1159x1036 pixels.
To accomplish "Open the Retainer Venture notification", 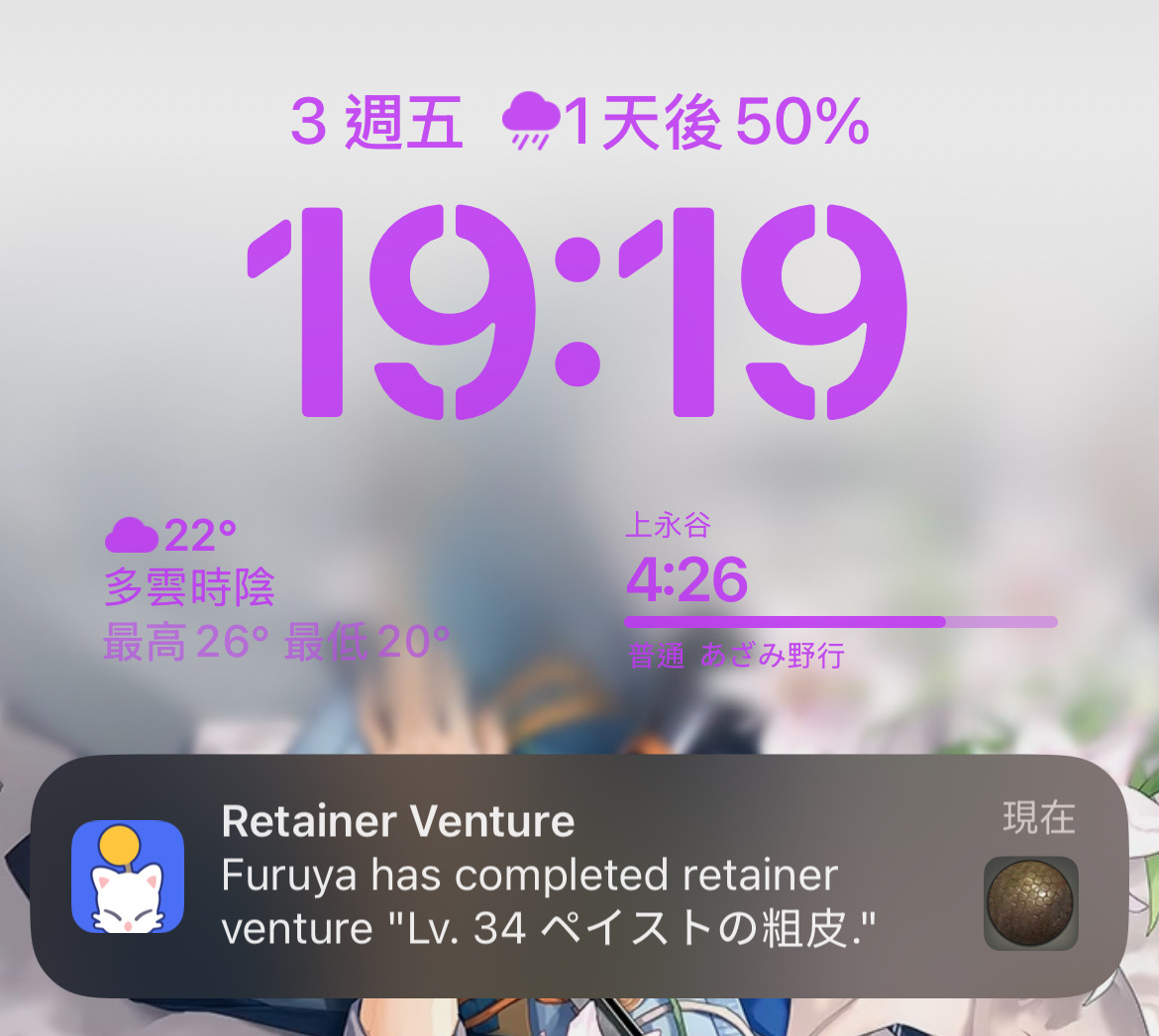I will point(579,877).
